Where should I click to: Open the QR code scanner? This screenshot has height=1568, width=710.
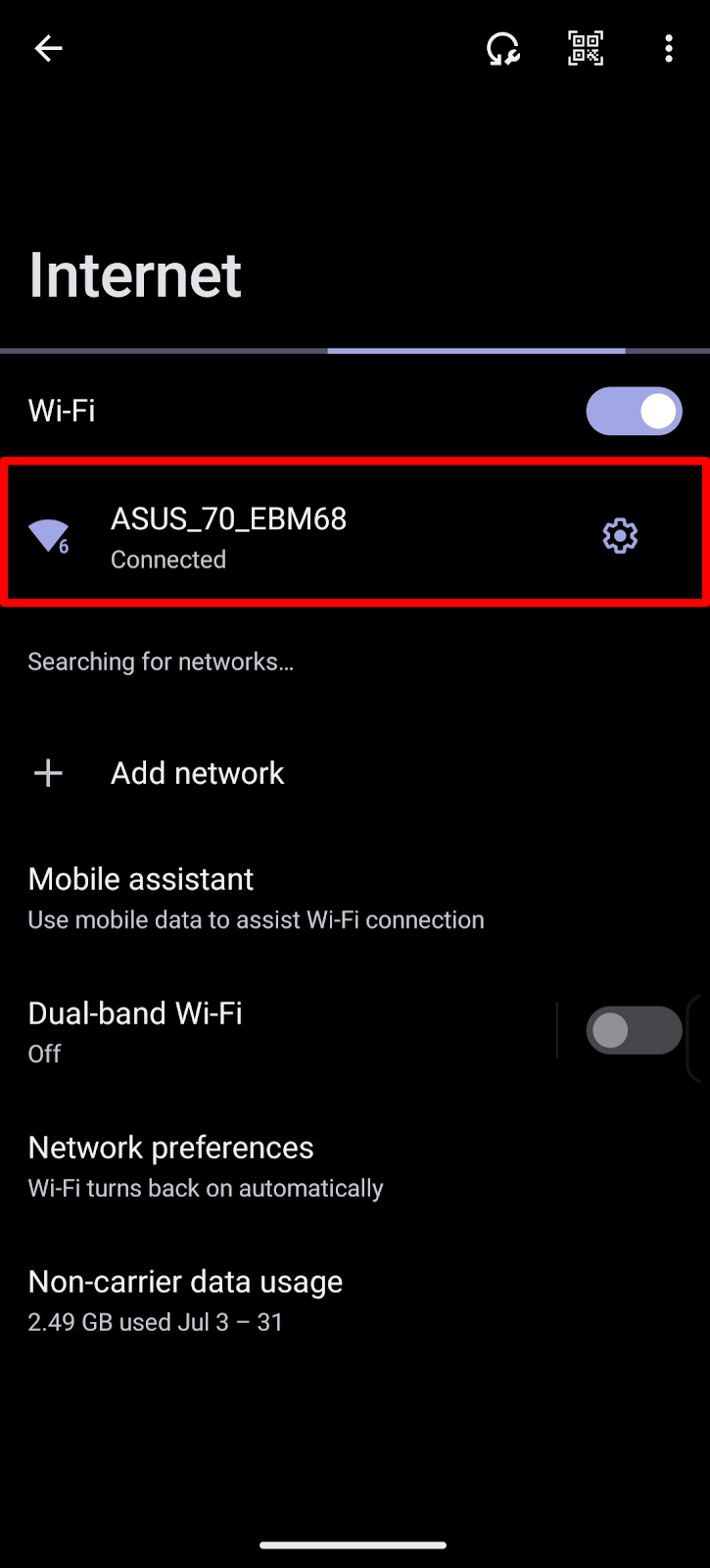coord(586,48)
